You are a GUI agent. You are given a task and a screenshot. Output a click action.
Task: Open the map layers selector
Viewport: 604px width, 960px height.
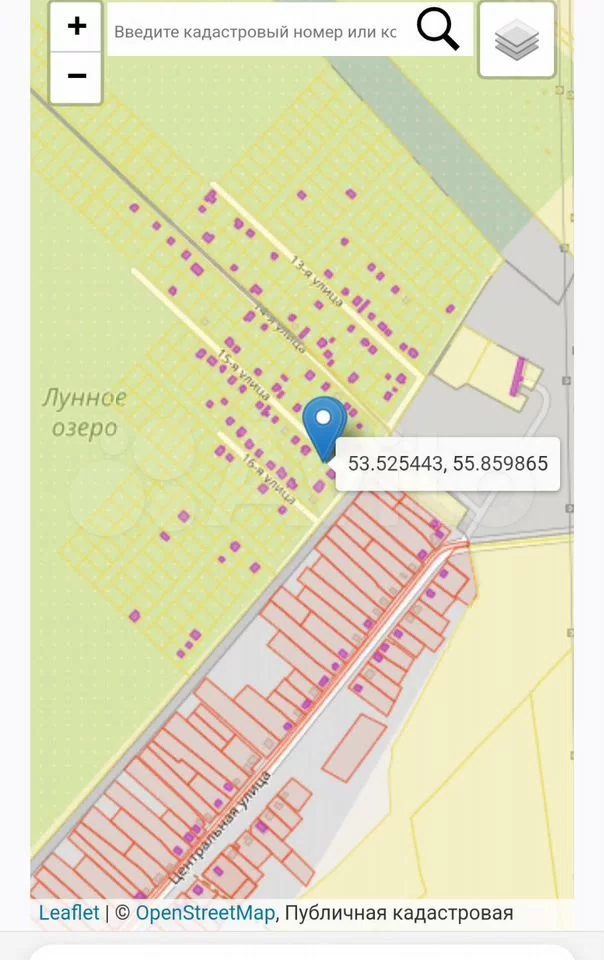(x=517, y=40)
